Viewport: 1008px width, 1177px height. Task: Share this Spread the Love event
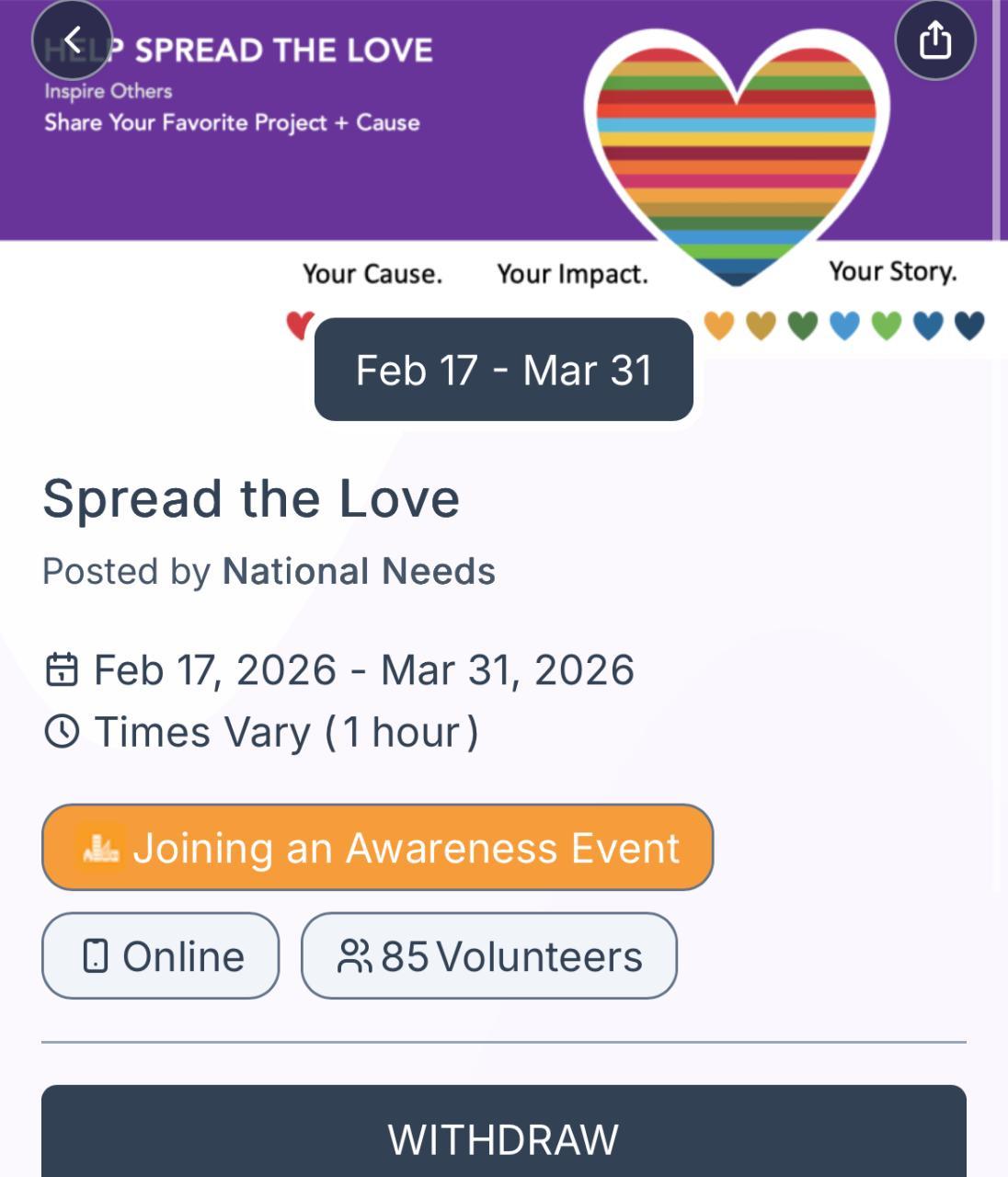click(x=934, y=40)
